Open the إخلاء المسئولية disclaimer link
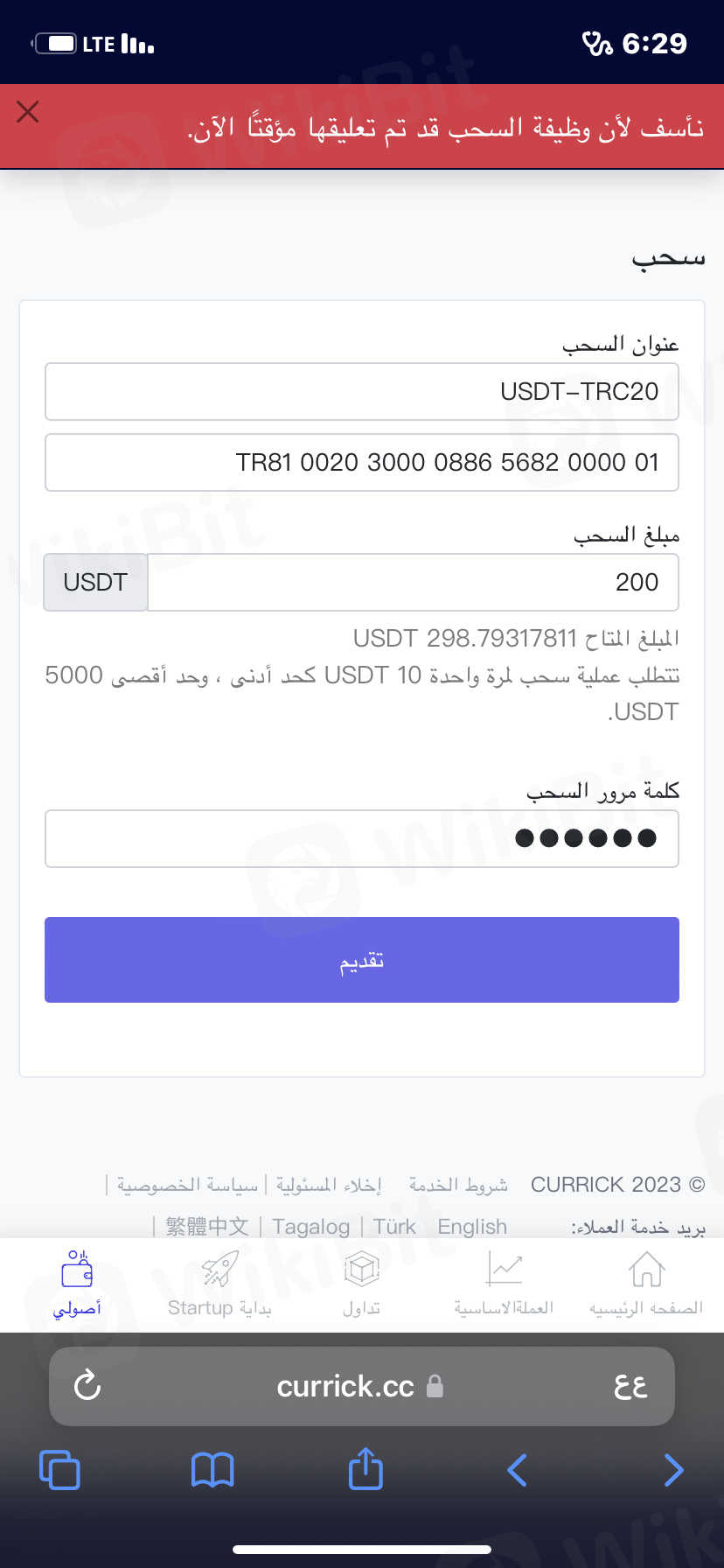Image resolution: width=724 pixels, height=1568 pixels. 329,1185
